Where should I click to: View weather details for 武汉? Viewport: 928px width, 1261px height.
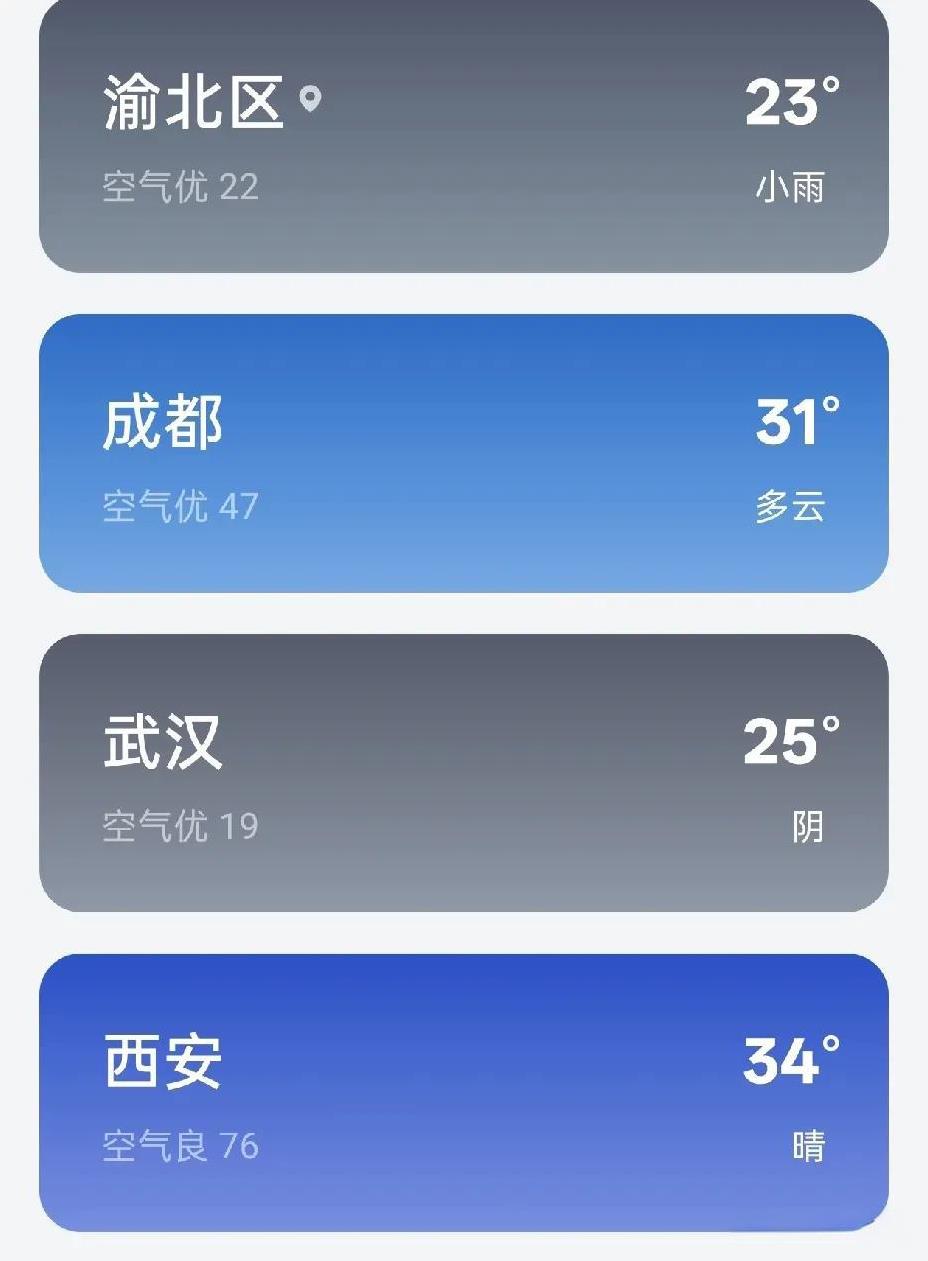pos(463,772)
